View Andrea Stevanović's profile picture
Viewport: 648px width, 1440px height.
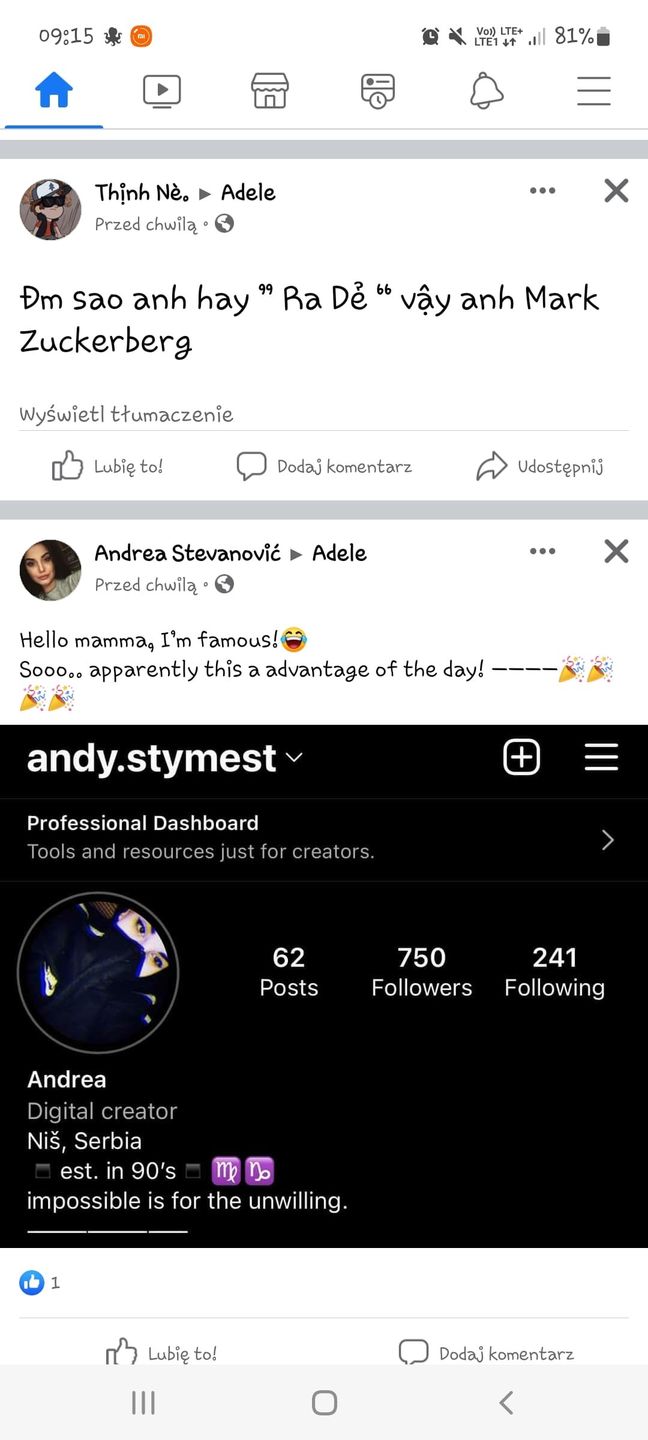[50, 570]
